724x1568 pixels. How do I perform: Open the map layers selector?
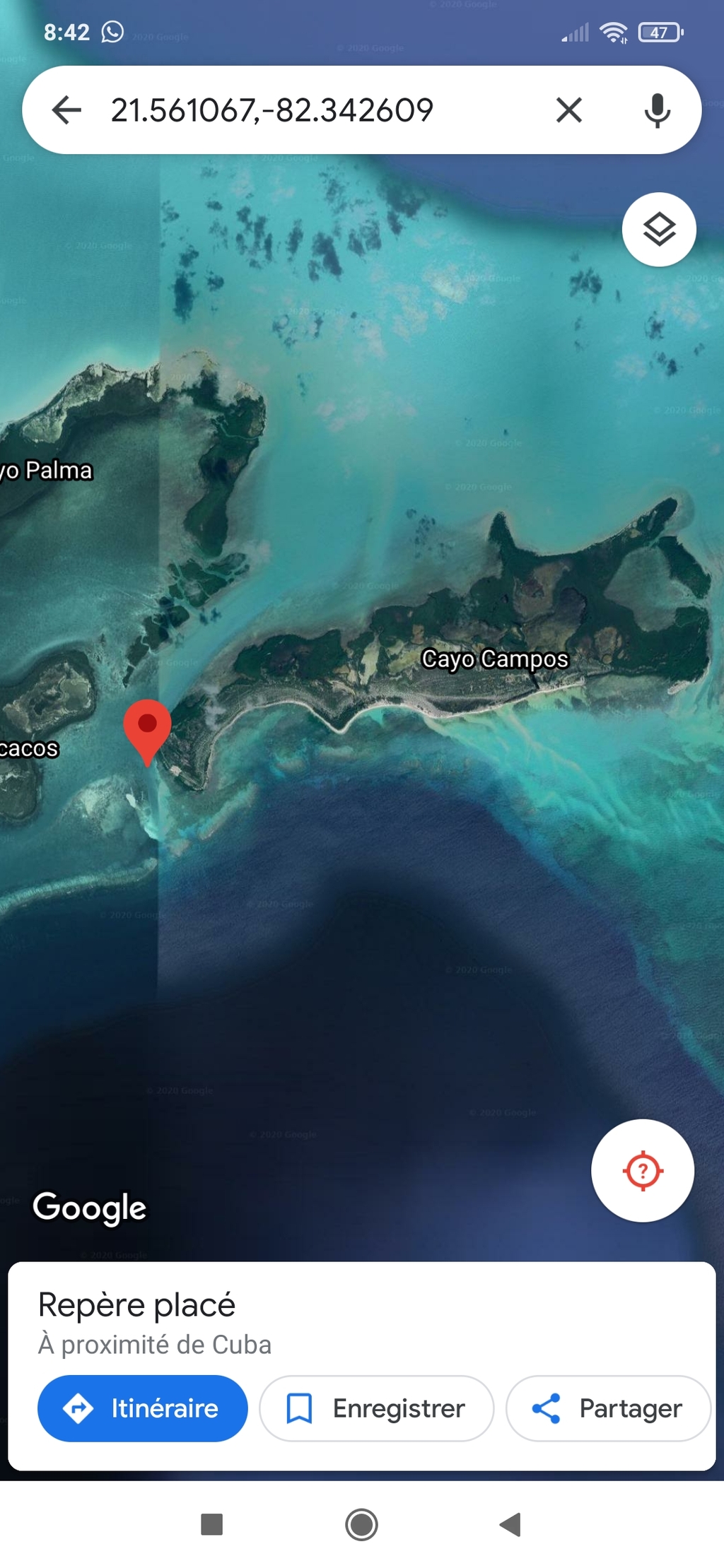tap(659, 230)
